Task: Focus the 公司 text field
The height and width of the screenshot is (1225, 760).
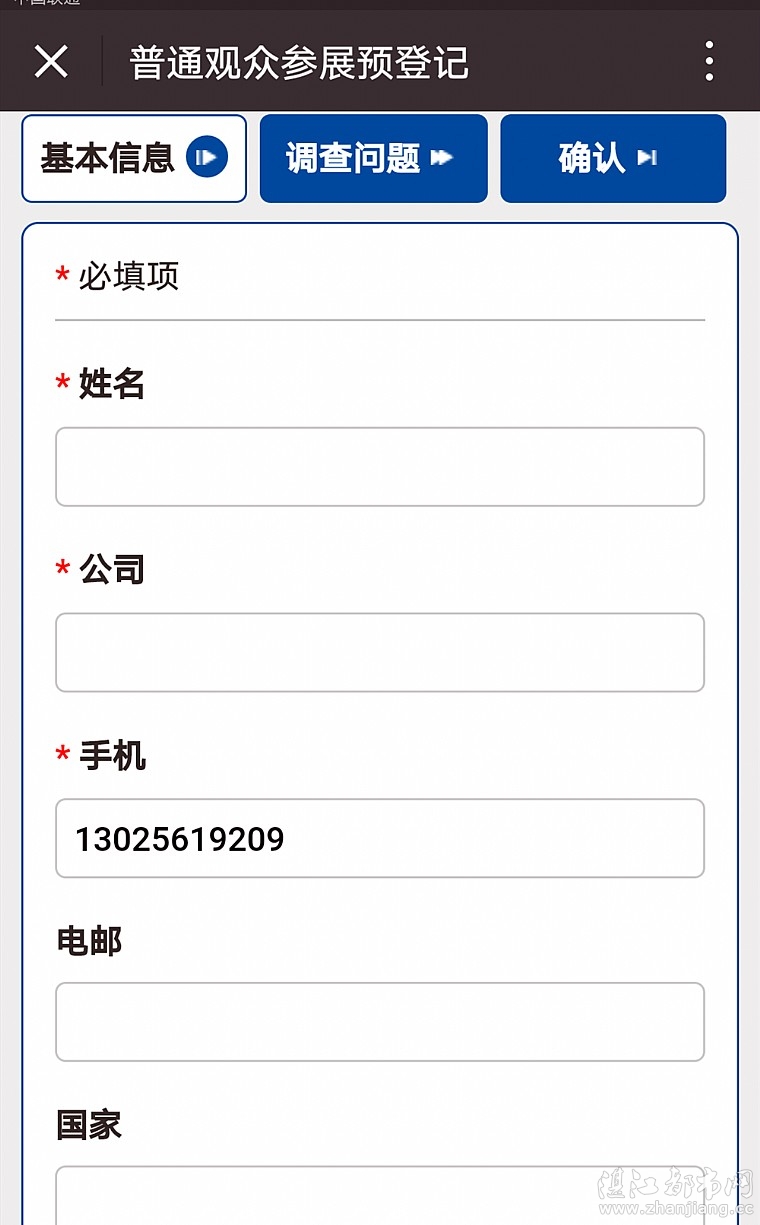Action: (x=379, y=652)
